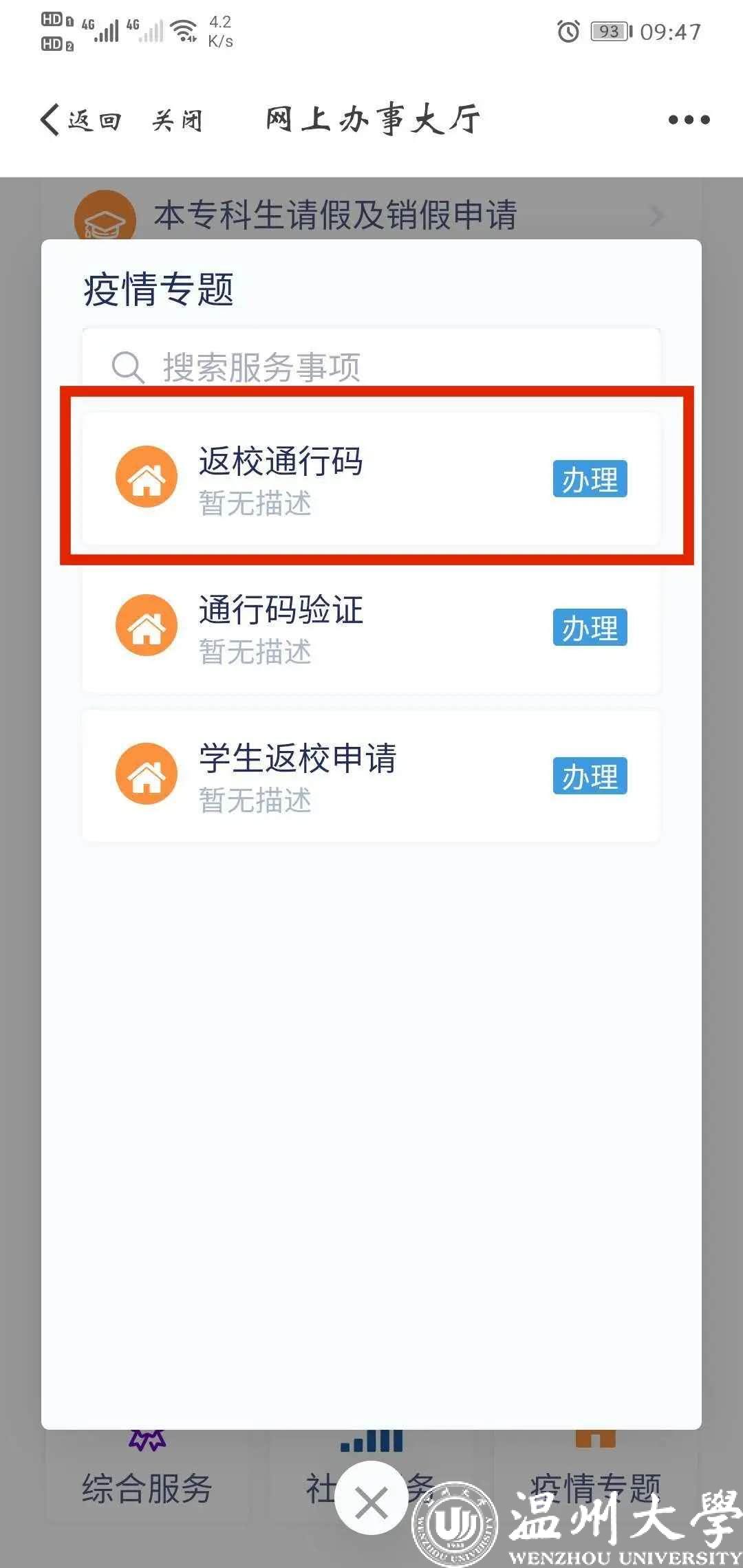Tap 关闭 to close the page

(x=177, y=120)
